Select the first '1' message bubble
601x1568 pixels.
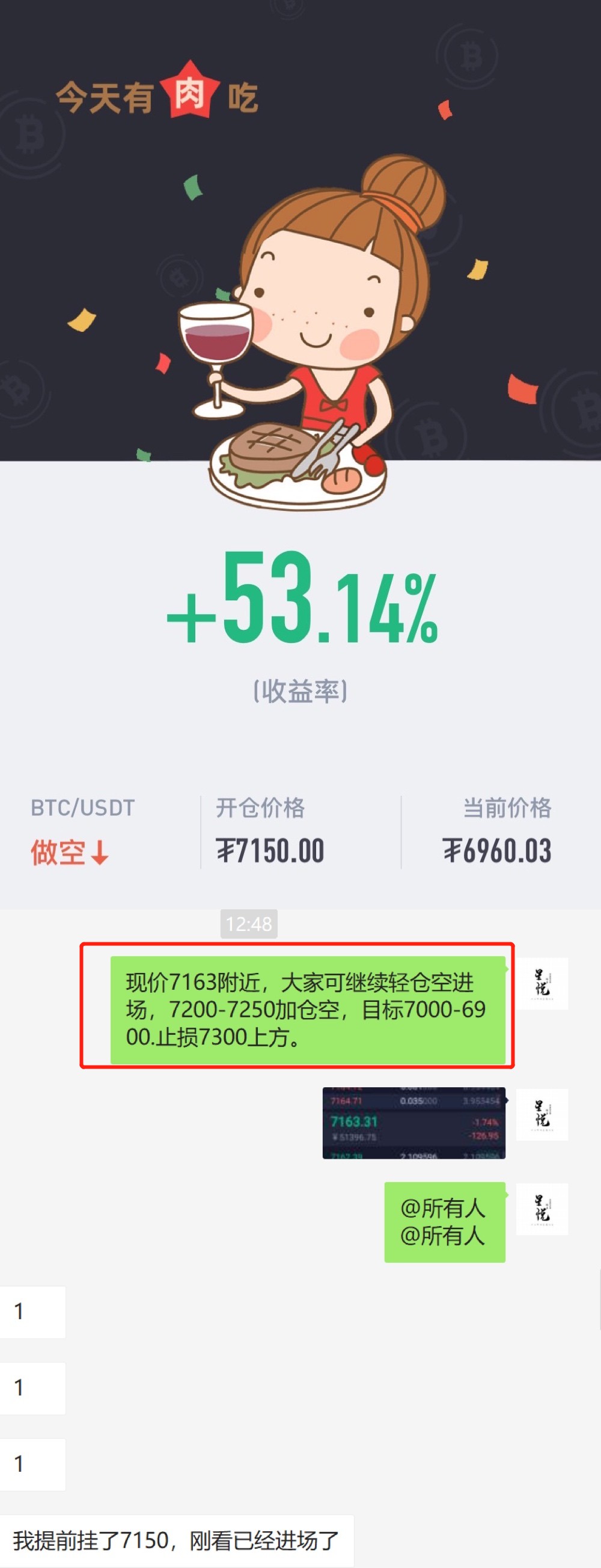click(34, 1313)
